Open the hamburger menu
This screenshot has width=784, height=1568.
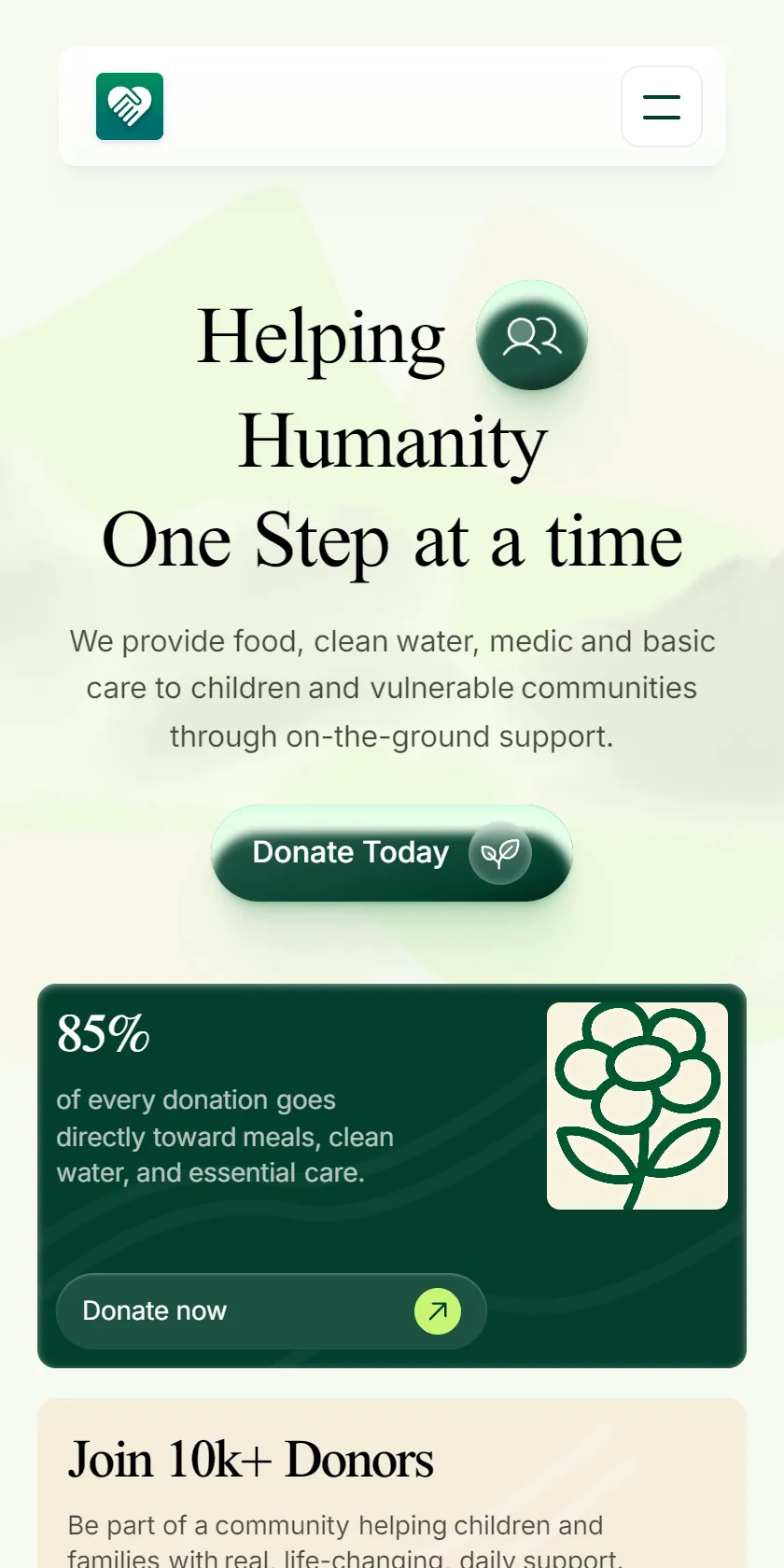point(662,106)
